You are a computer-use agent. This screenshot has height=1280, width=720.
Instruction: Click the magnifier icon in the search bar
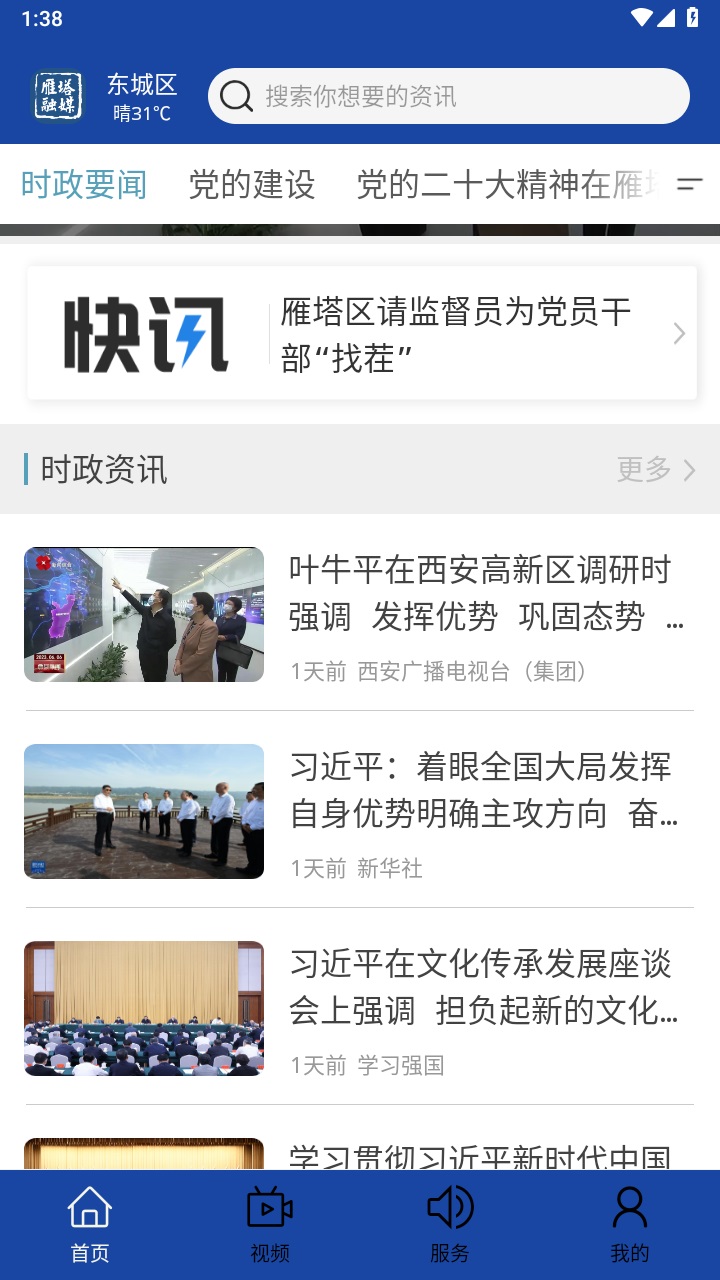coord(235,96)
